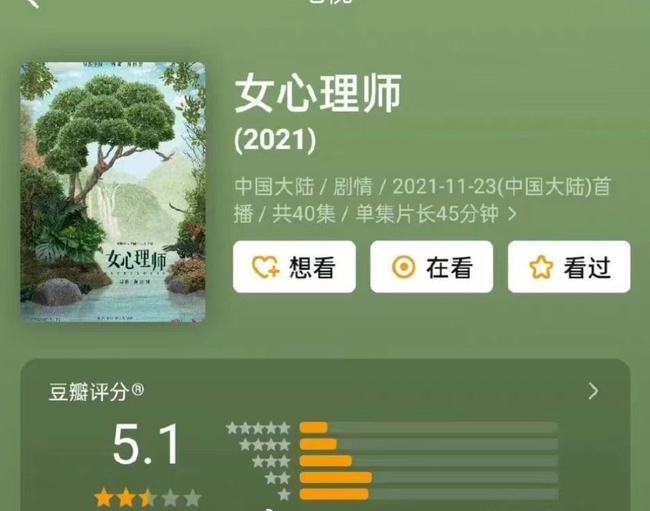This screenshot has width=650, height=511.
Task: Mark the show as 想看
Action: [x=294, y=267]
